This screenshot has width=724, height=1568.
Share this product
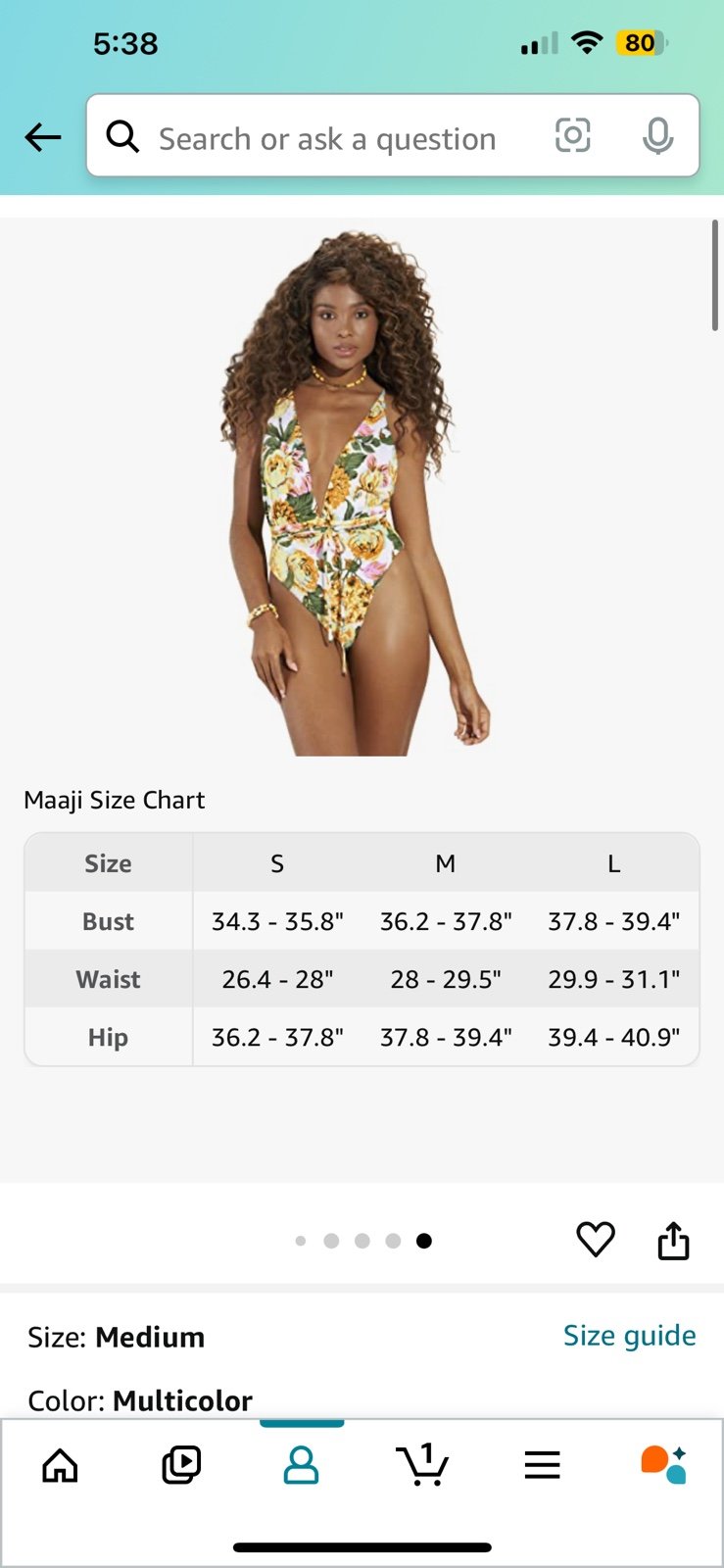pos(673,1240)
